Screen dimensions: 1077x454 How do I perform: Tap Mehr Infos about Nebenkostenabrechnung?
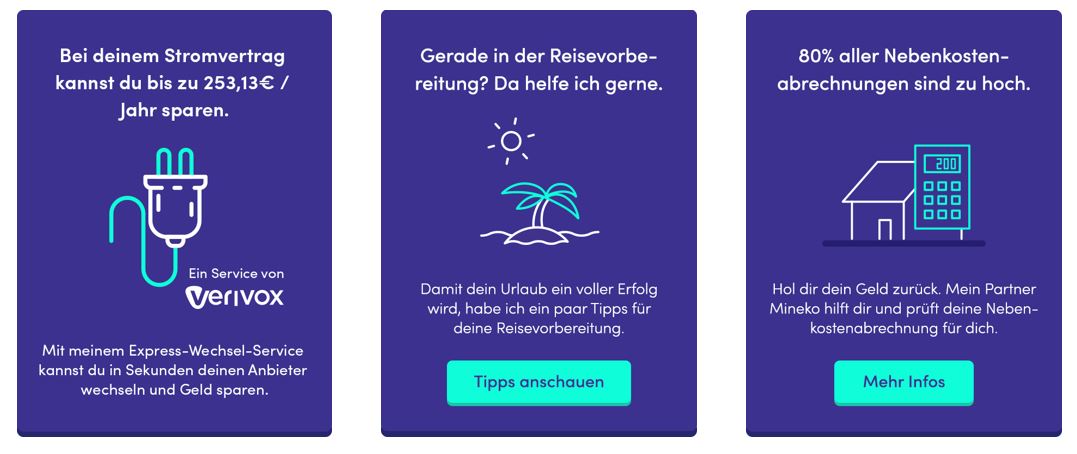[x=903, y=382]
